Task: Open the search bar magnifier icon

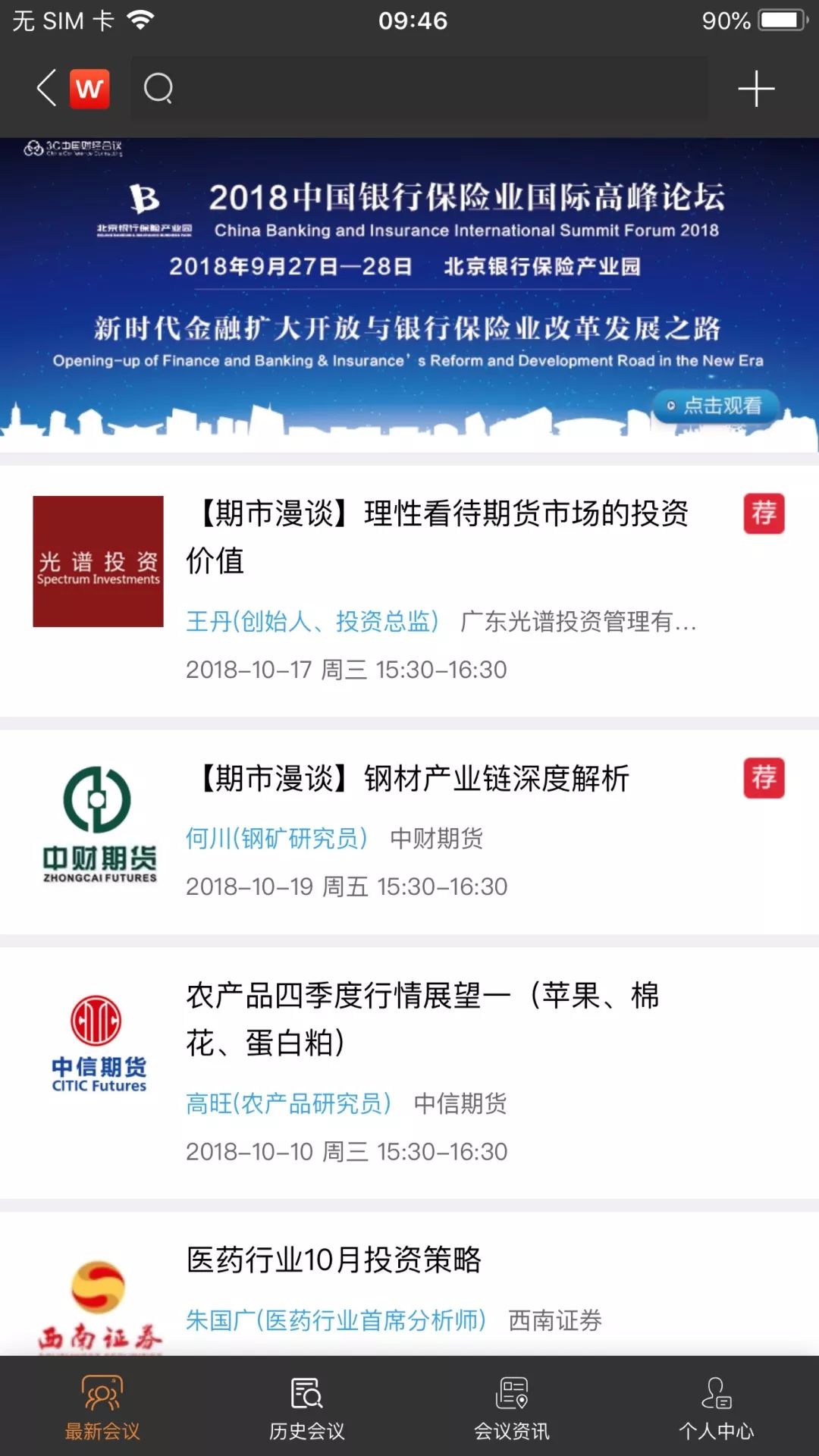Action: point(158,89)
